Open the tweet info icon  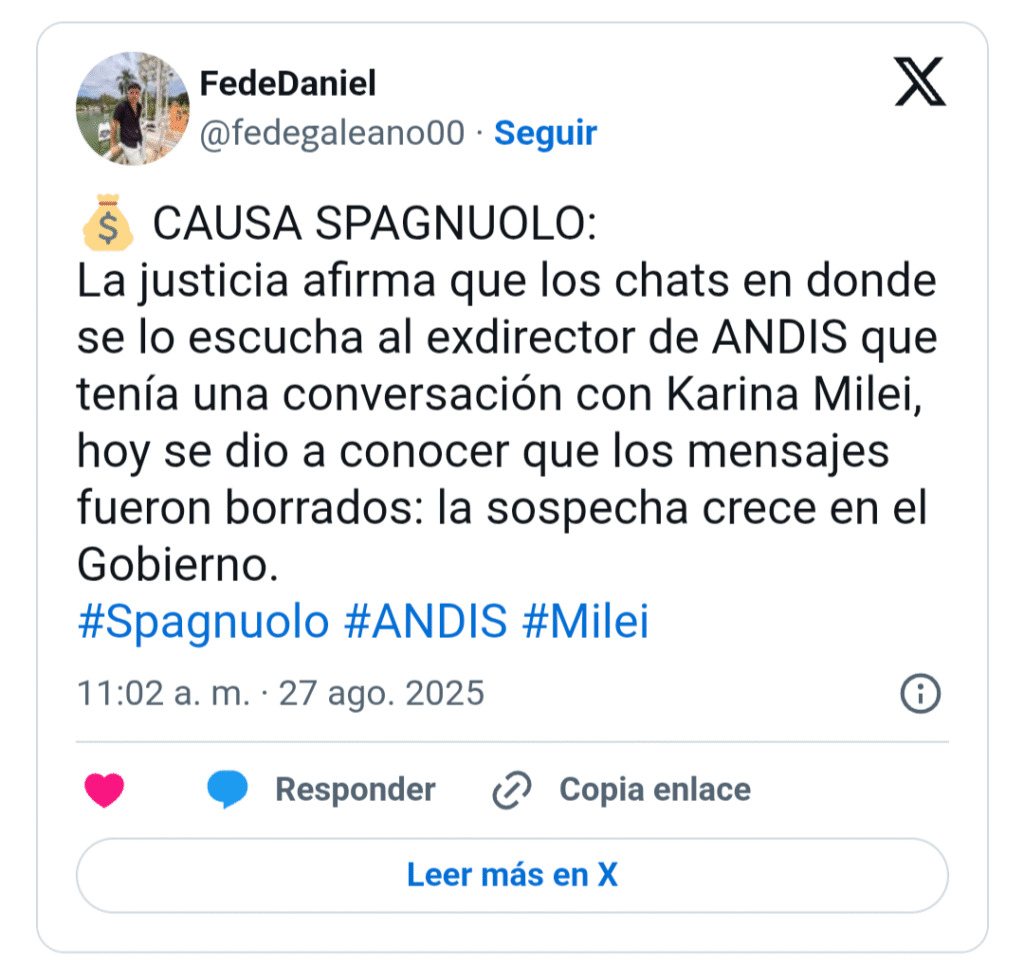pyautogui.click(x=920, y=693)
